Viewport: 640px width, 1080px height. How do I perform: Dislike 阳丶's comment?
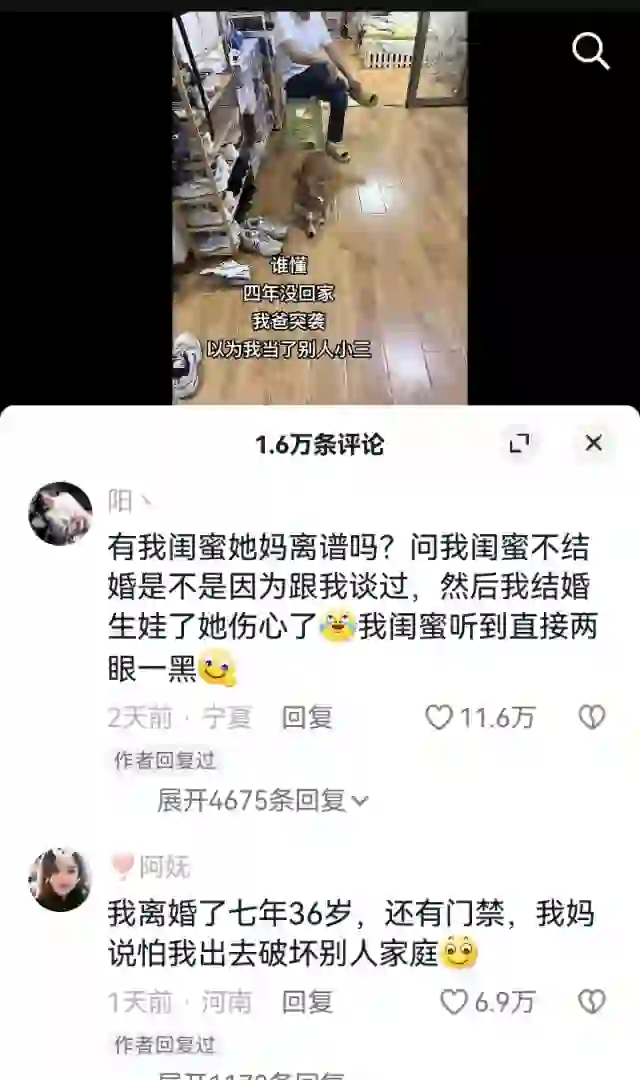592,717
